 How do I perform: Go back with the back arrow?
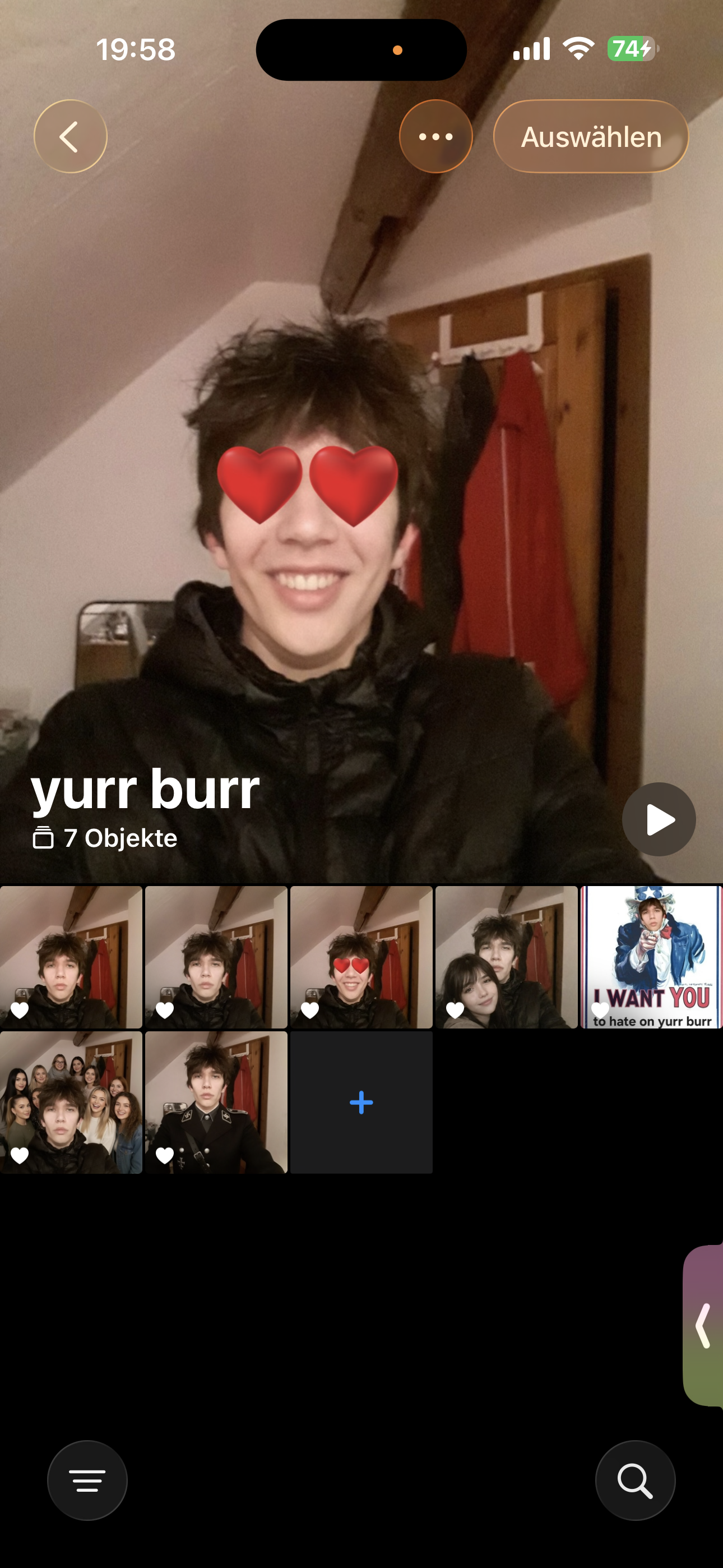click(x=70, y=136)
